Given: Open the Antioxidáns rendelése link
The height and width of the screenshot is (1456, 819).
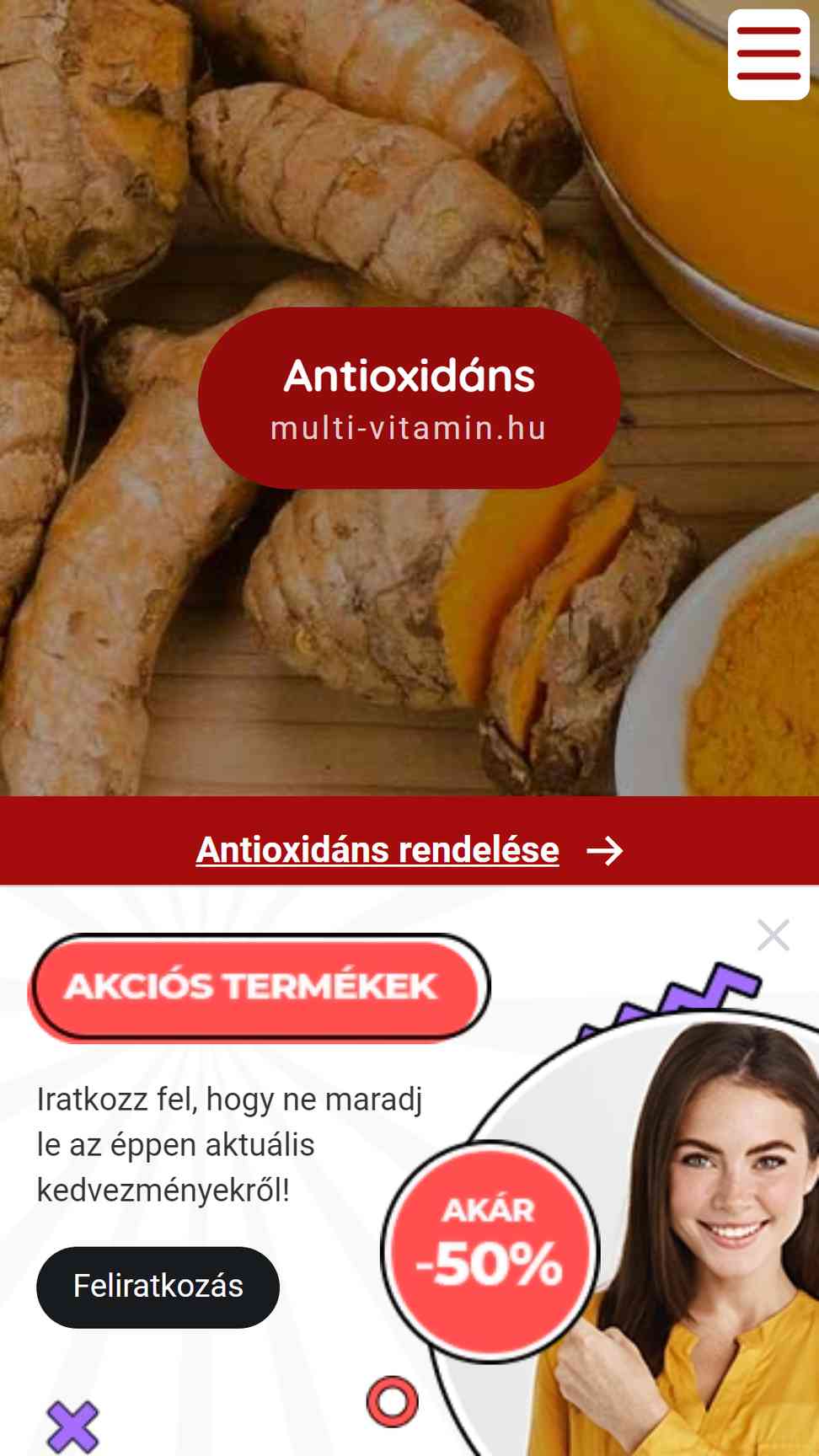Looking at the screenshot, I should [x=377, y=849].
